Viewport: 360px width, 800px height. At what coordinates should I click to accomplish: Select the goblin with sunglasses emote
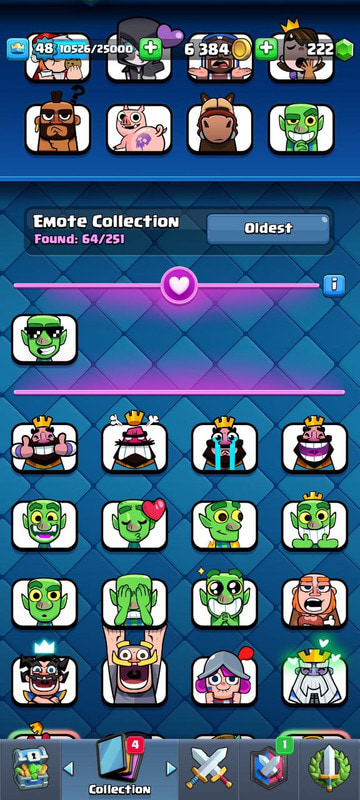44,339
